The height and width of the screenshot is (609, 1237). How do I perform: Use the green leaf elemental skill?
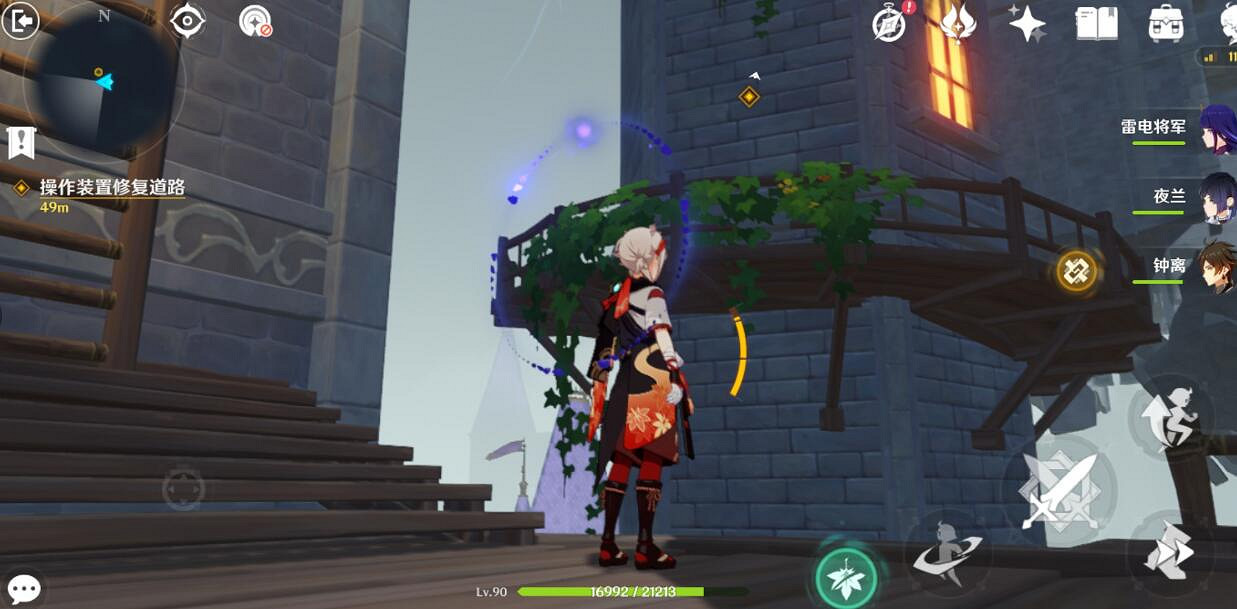(x=846, y=577)
